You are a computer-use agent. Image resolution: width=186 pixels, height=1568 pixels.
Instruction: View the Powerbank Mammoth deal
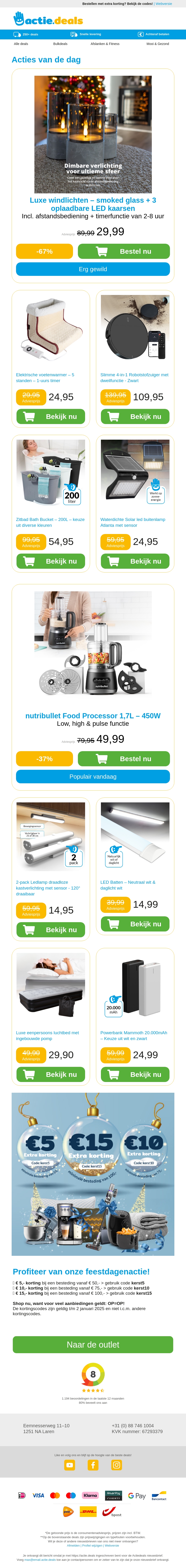coord(135,1074)
